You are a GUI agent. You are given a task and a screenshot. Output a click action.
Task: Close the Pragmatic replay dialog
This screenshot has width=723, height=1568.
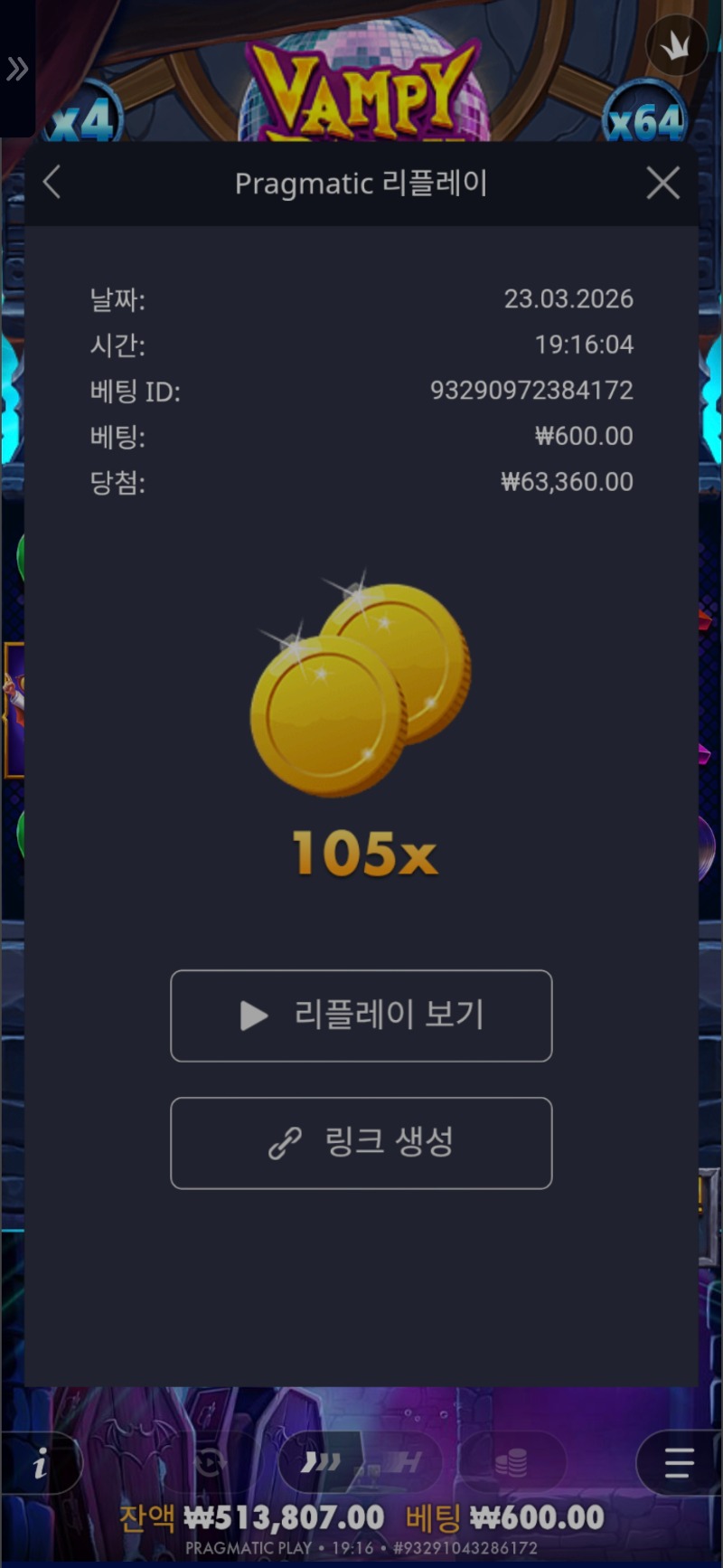point(663,183)
